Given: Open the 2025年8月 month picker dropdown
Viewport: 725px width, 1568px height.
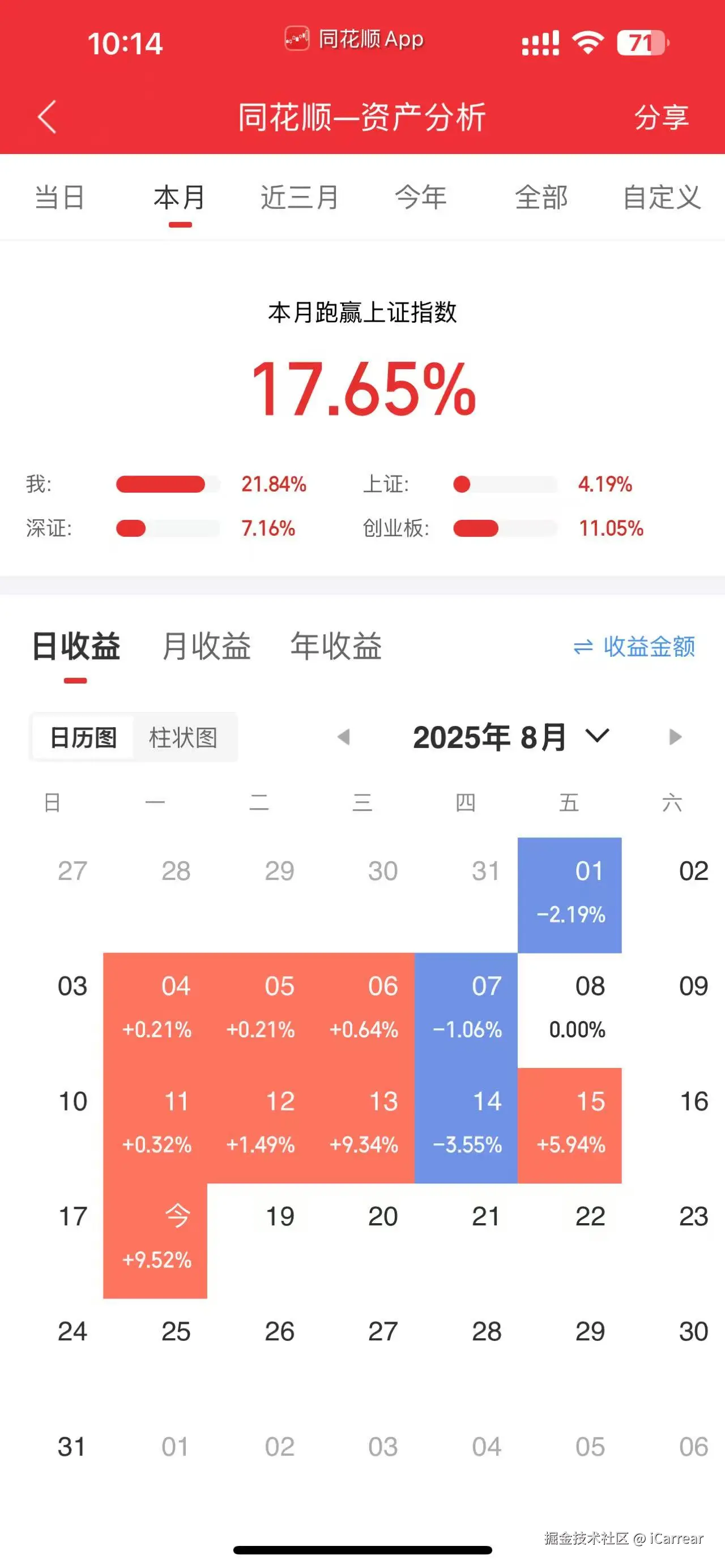Looking at the screenshot, I should pos(510,737).
